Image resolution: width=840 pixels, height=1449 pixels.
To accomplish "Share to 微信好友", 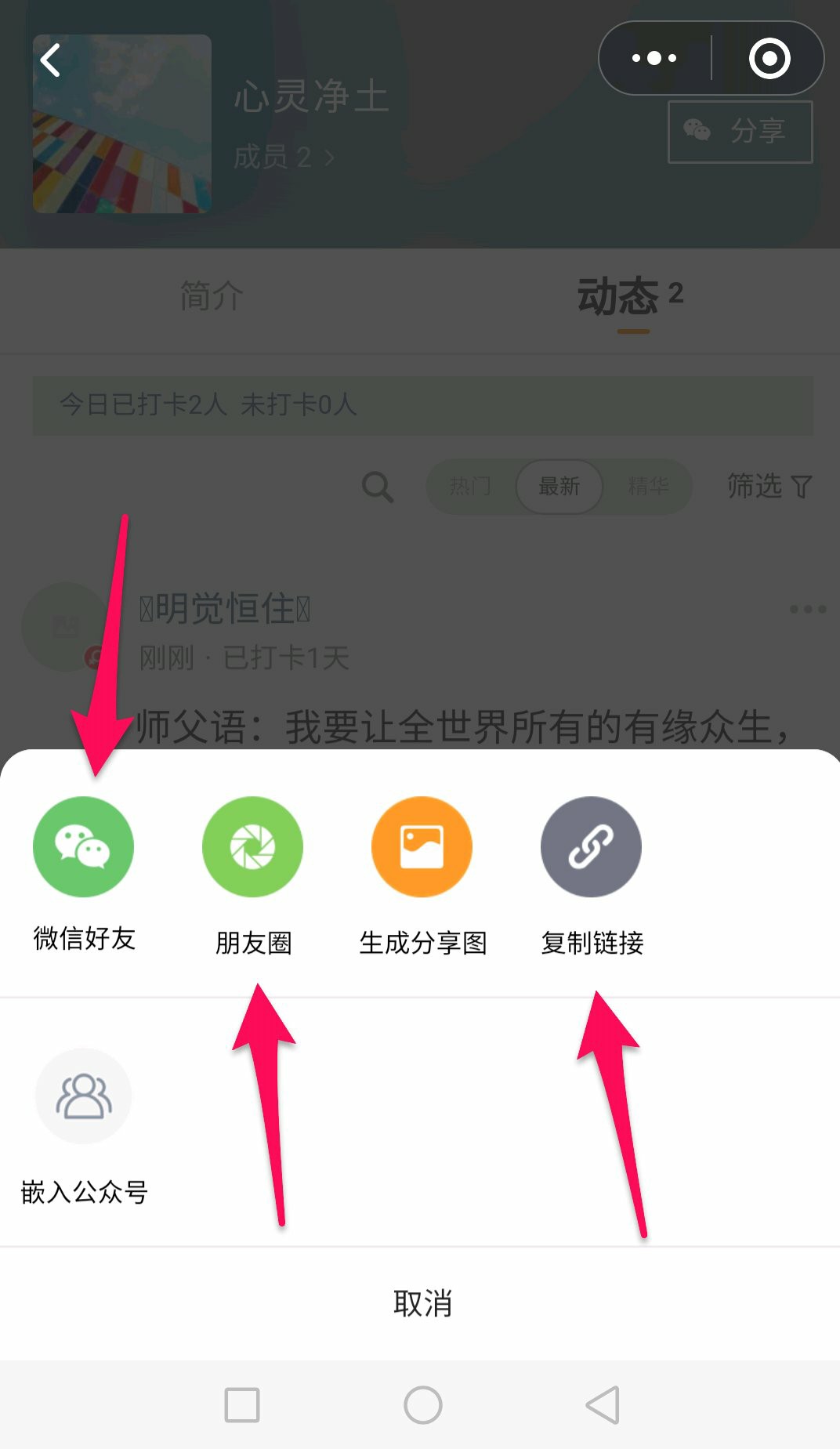I will [x=83, y=847].
